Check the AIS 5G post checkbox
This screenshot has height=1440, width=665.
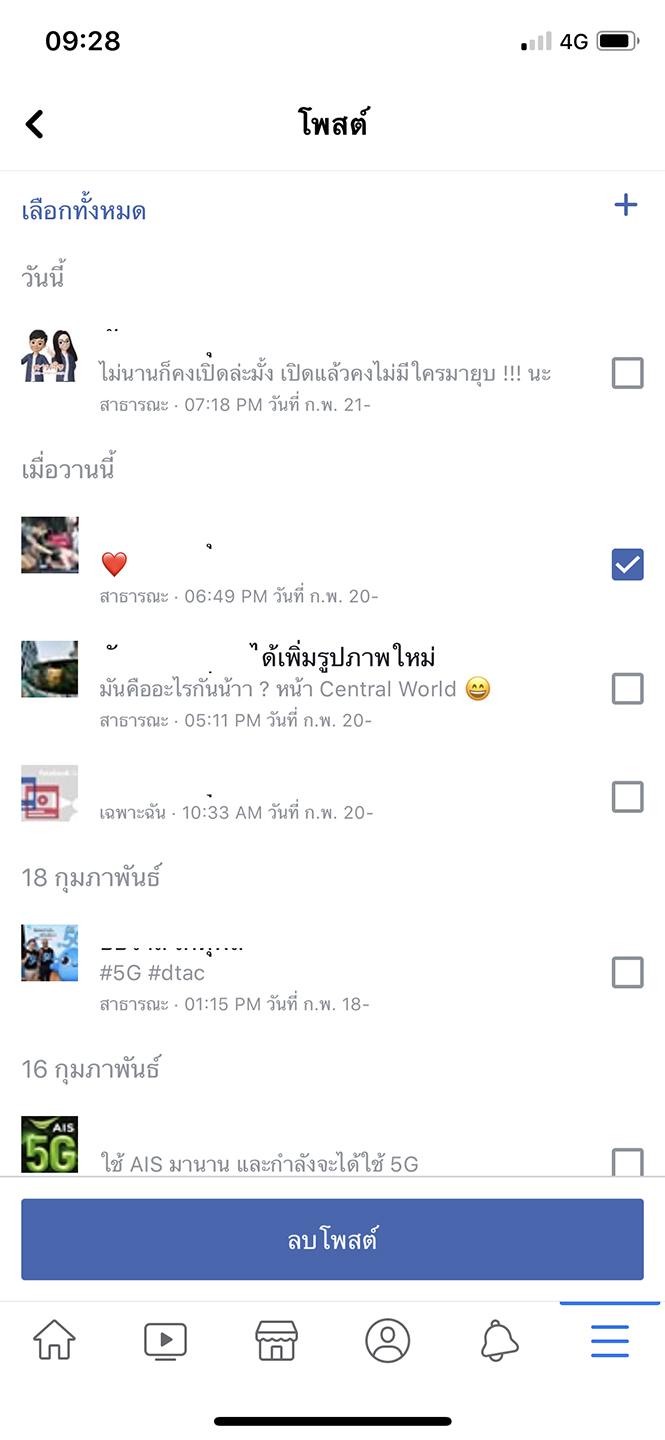tap(627, 1162)
